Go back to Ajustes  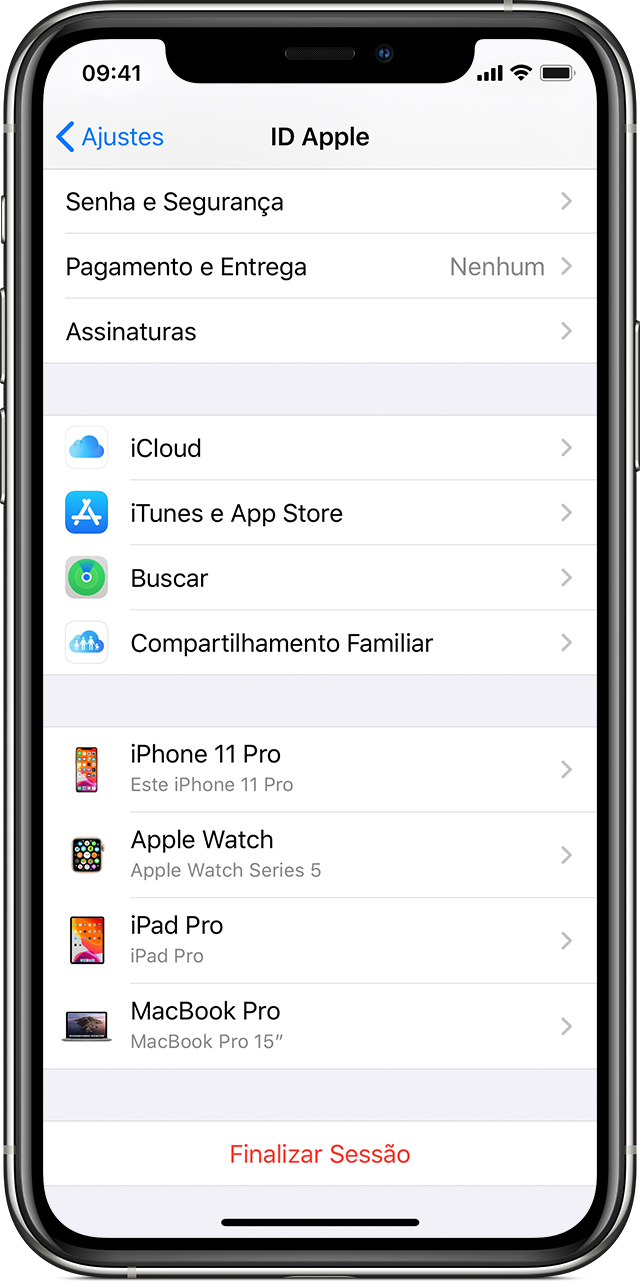(110, 137)
